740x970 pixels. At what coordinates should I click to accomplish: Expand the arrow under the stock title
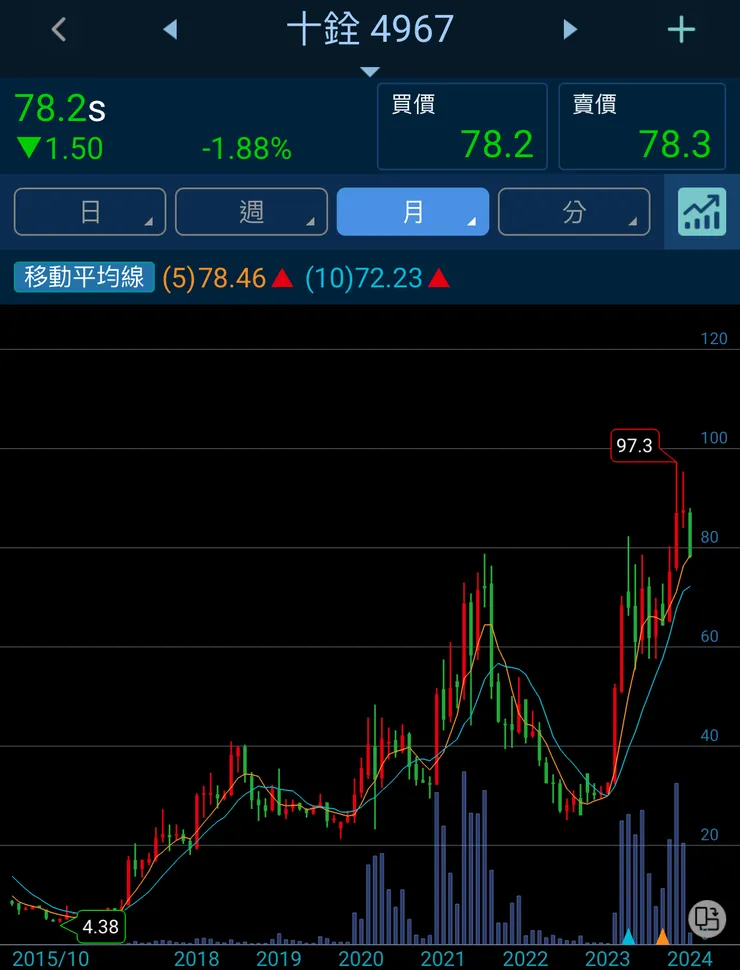click(x=370, y=71)
